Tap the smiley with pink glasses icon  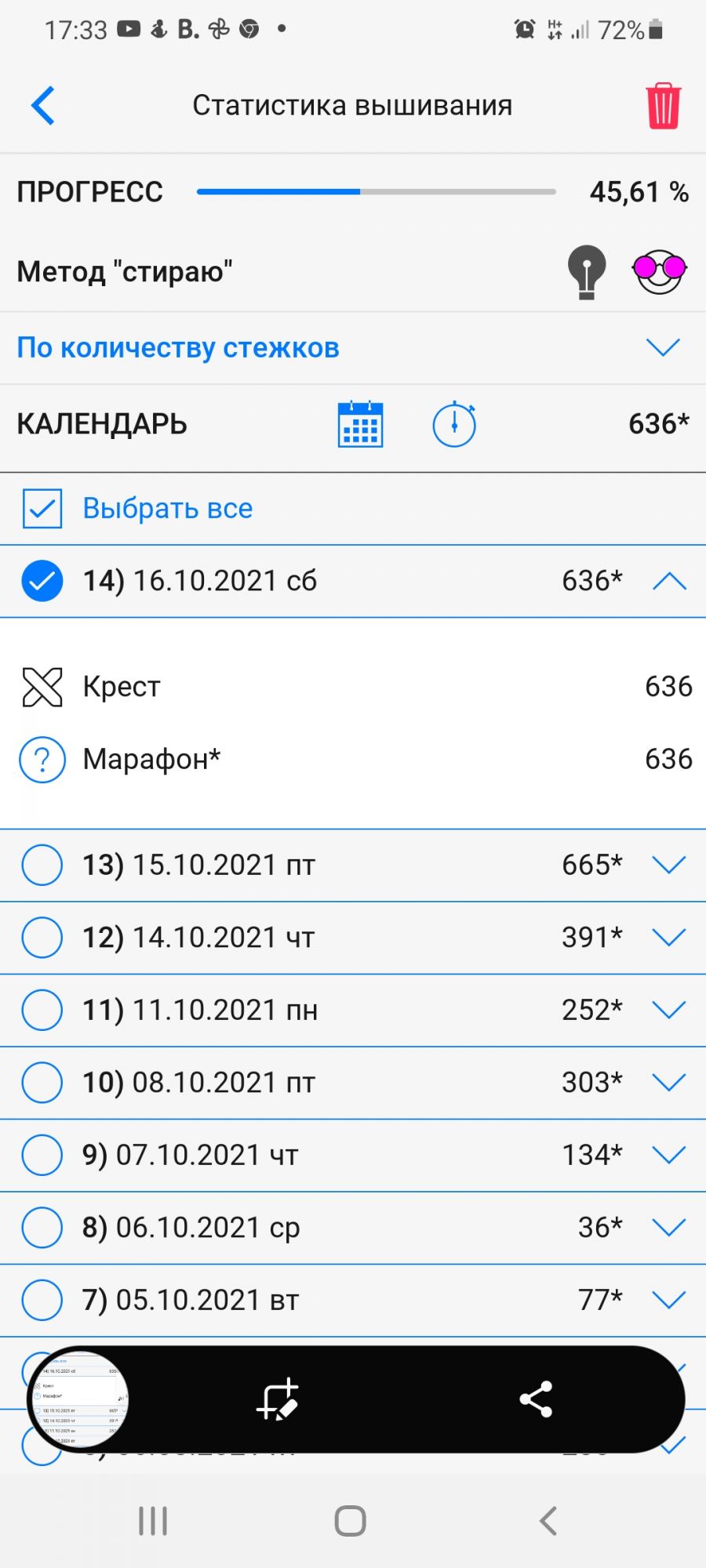(x=659, y=271)
